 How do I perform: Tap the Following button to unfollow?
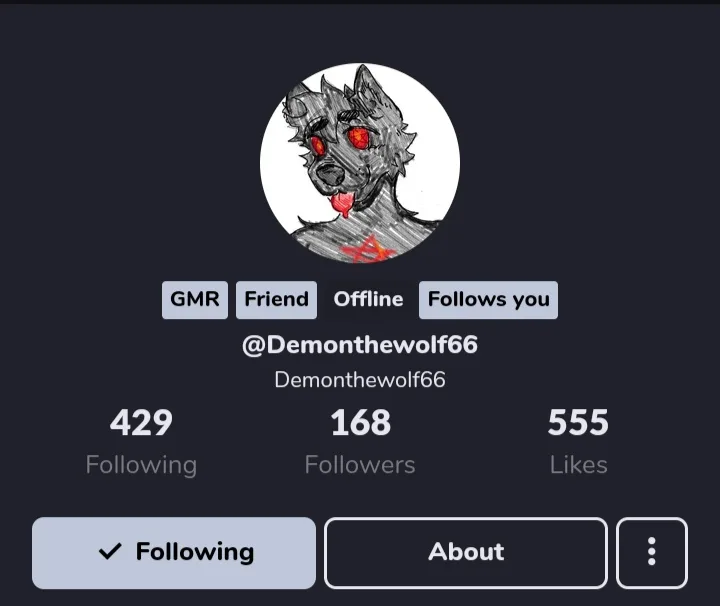[174, 552]
